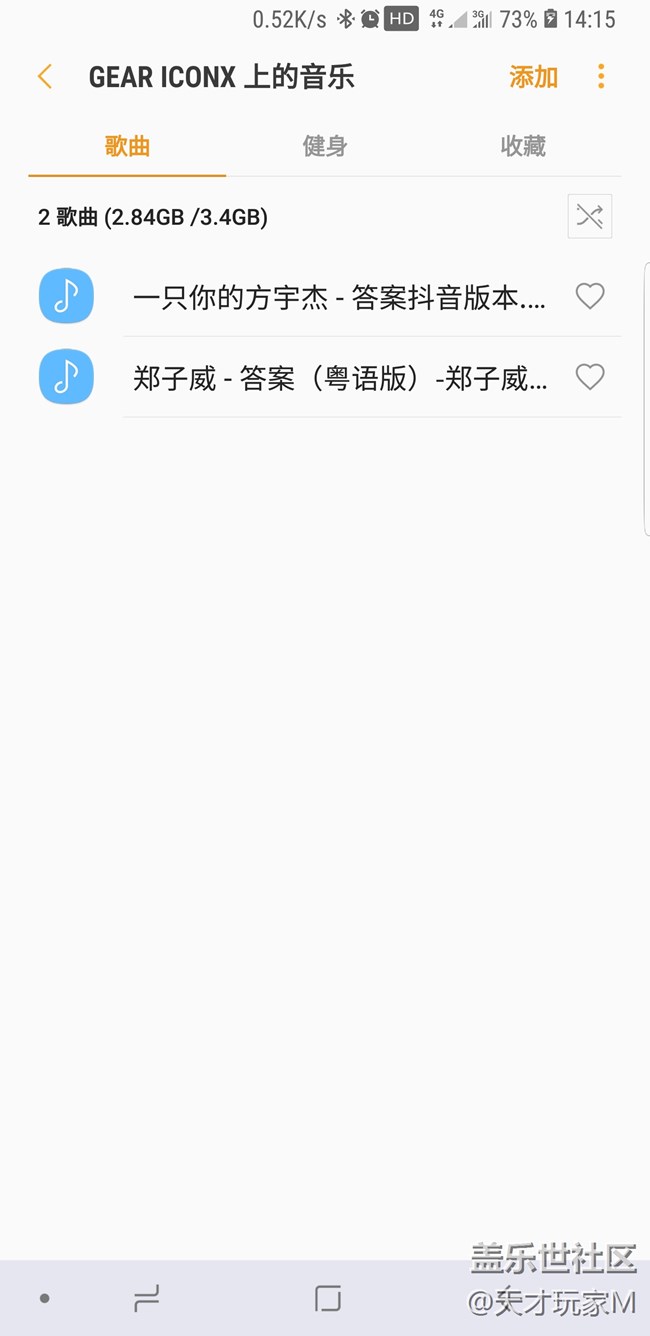Toggle shuffle play for the songs

(589, 216)
